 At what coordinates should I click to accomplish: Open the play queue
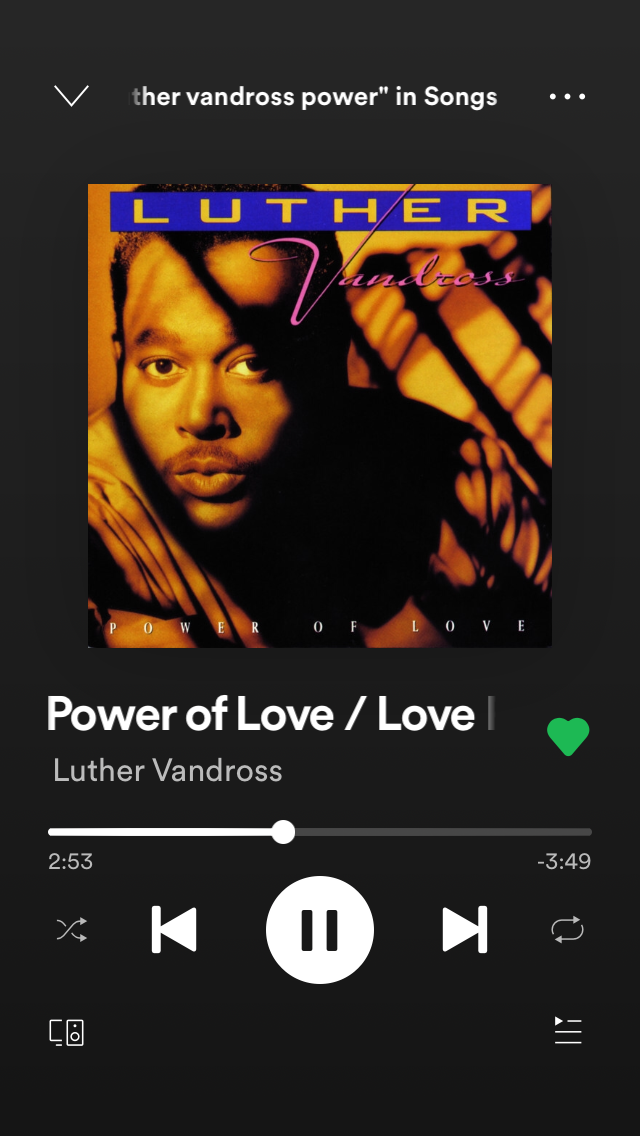(x=568, y=1031)
